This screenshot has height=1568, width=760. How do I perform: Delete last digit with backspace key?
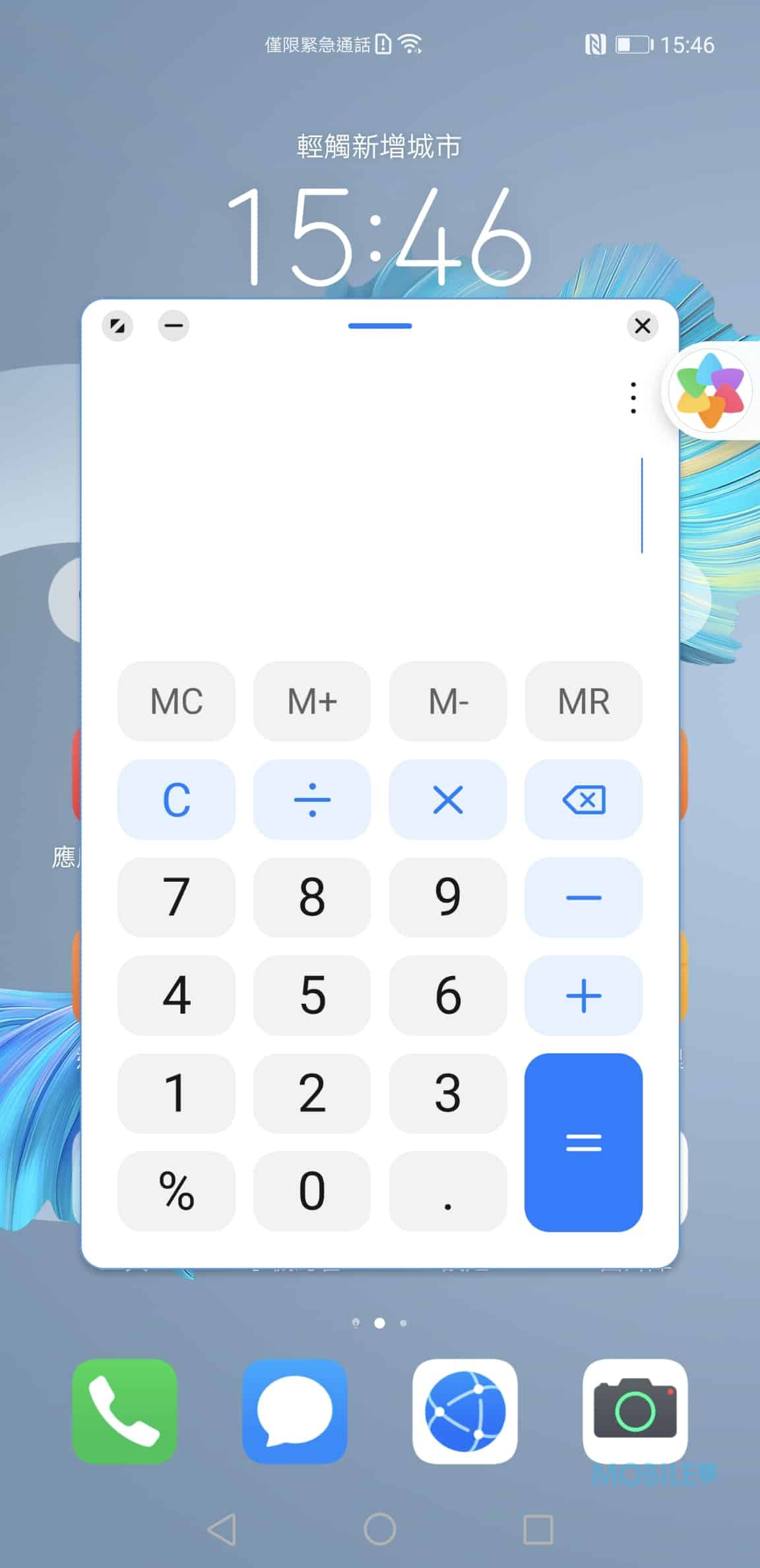[x=584, y=800]
